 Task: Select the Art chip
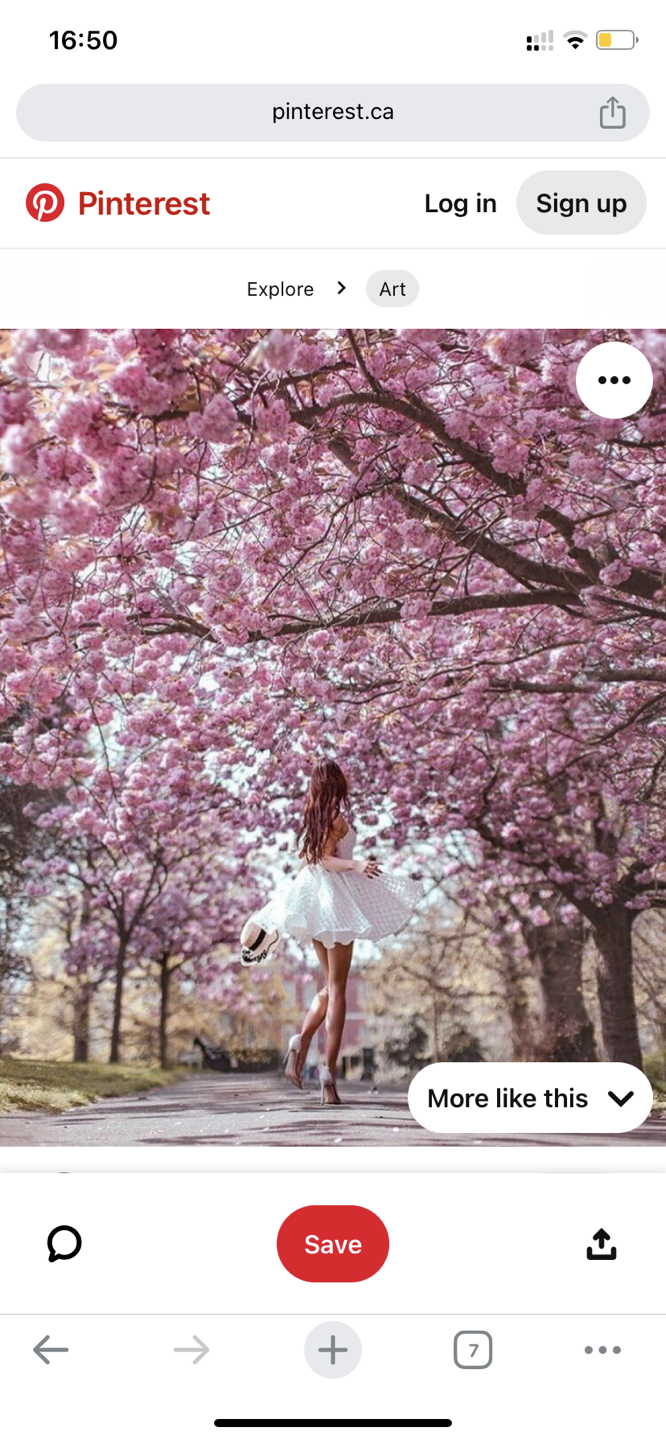point(392,289)
